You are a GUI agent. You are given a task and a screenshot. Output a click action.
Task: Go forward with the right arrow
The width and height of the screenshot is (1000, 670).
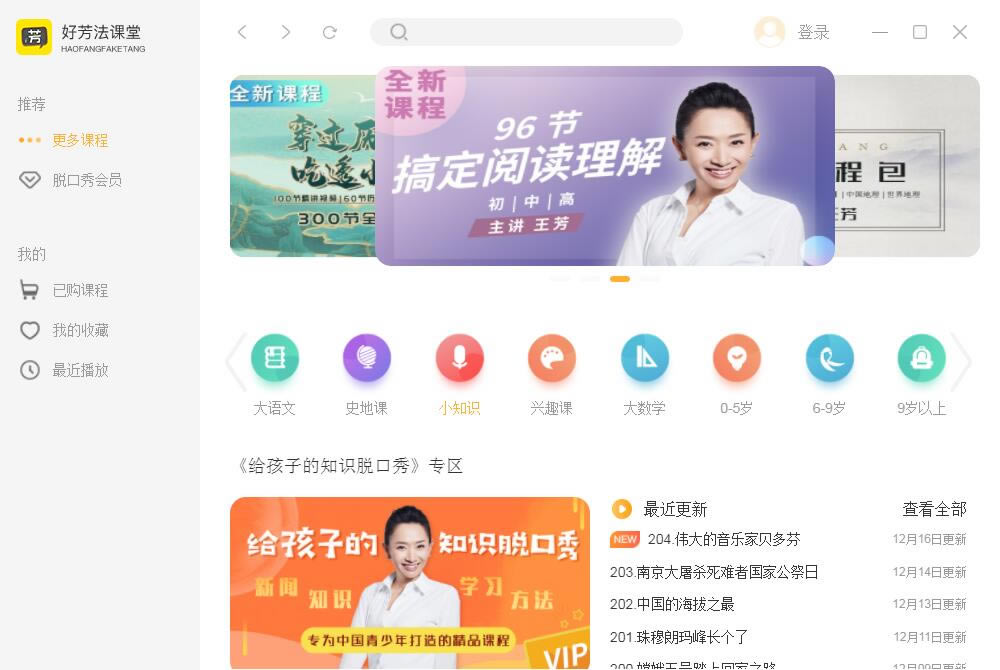click(286, 32)
